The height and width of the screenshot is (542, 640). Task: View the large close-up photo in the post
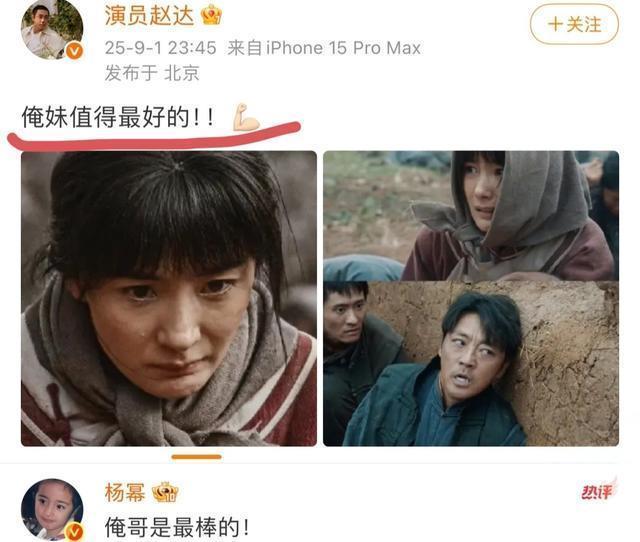click(x=168, y=298)
